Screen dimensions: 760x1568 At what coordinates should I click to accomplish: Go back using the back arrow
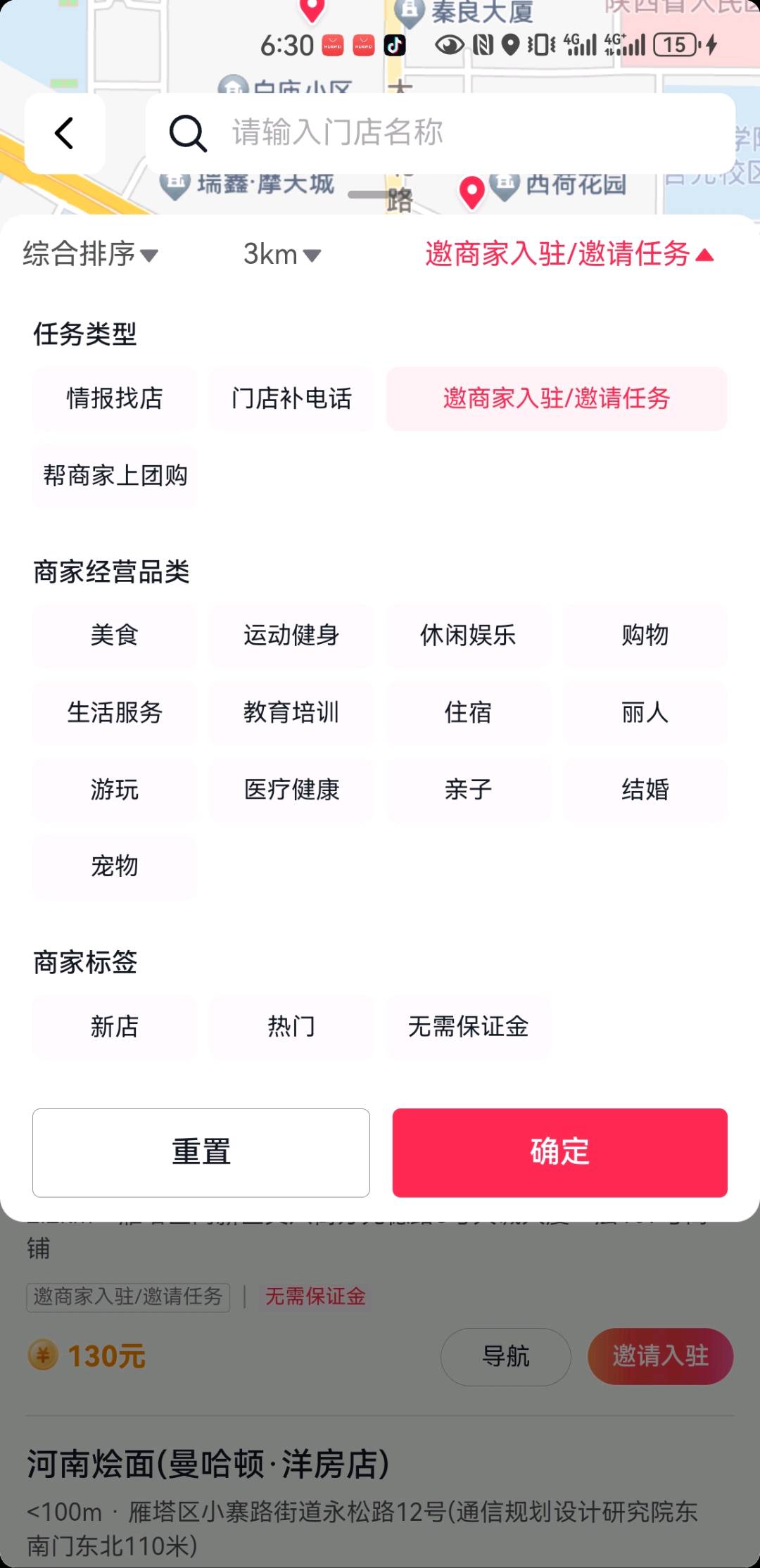coord(65,133)
